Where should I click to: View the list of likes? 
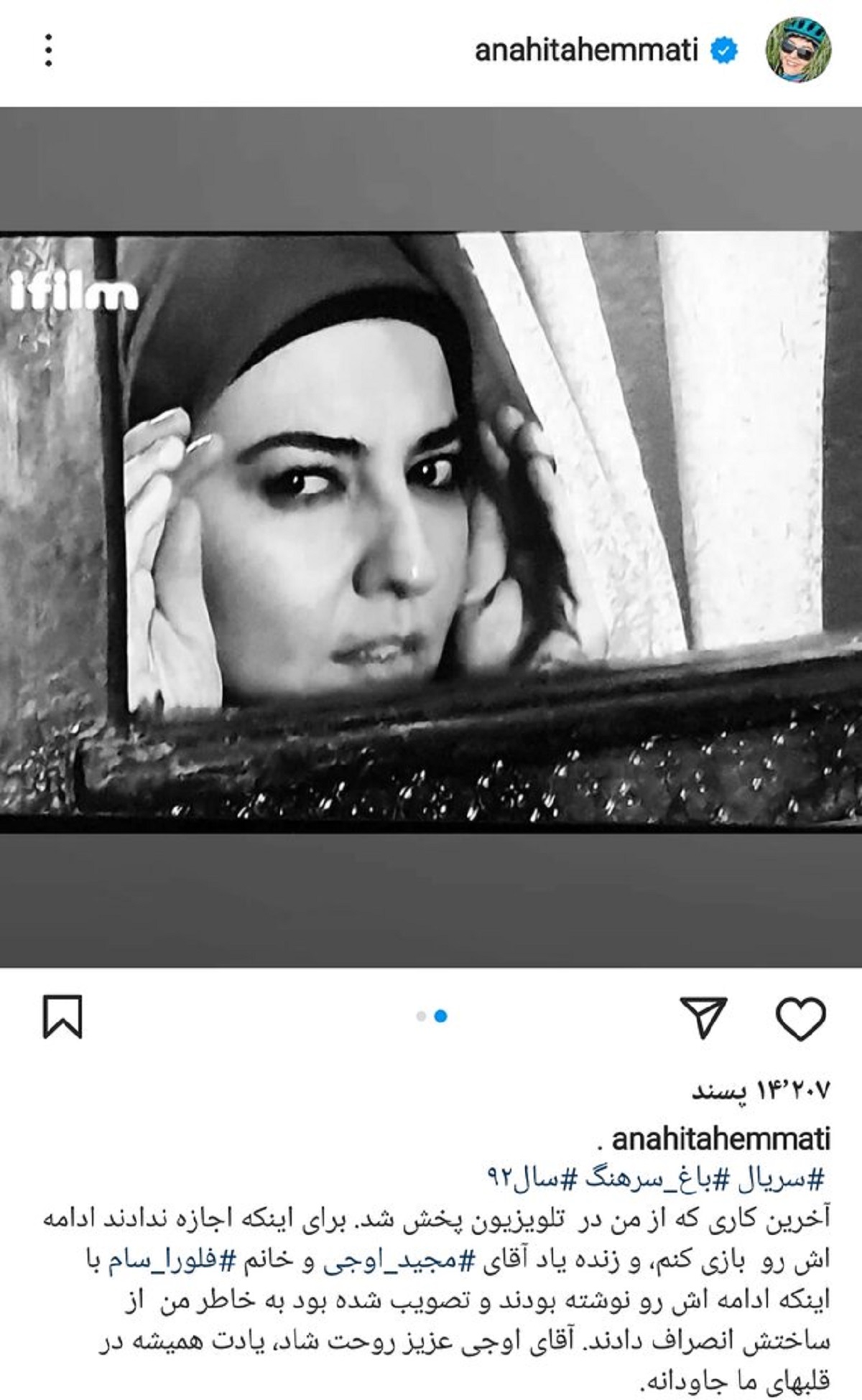tap(760, 1091)
